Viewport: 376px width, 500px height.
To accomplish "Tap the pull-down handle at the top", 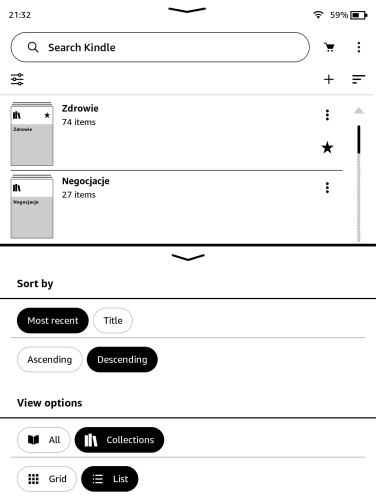I will pyautogui.click(x=187, y=10).
